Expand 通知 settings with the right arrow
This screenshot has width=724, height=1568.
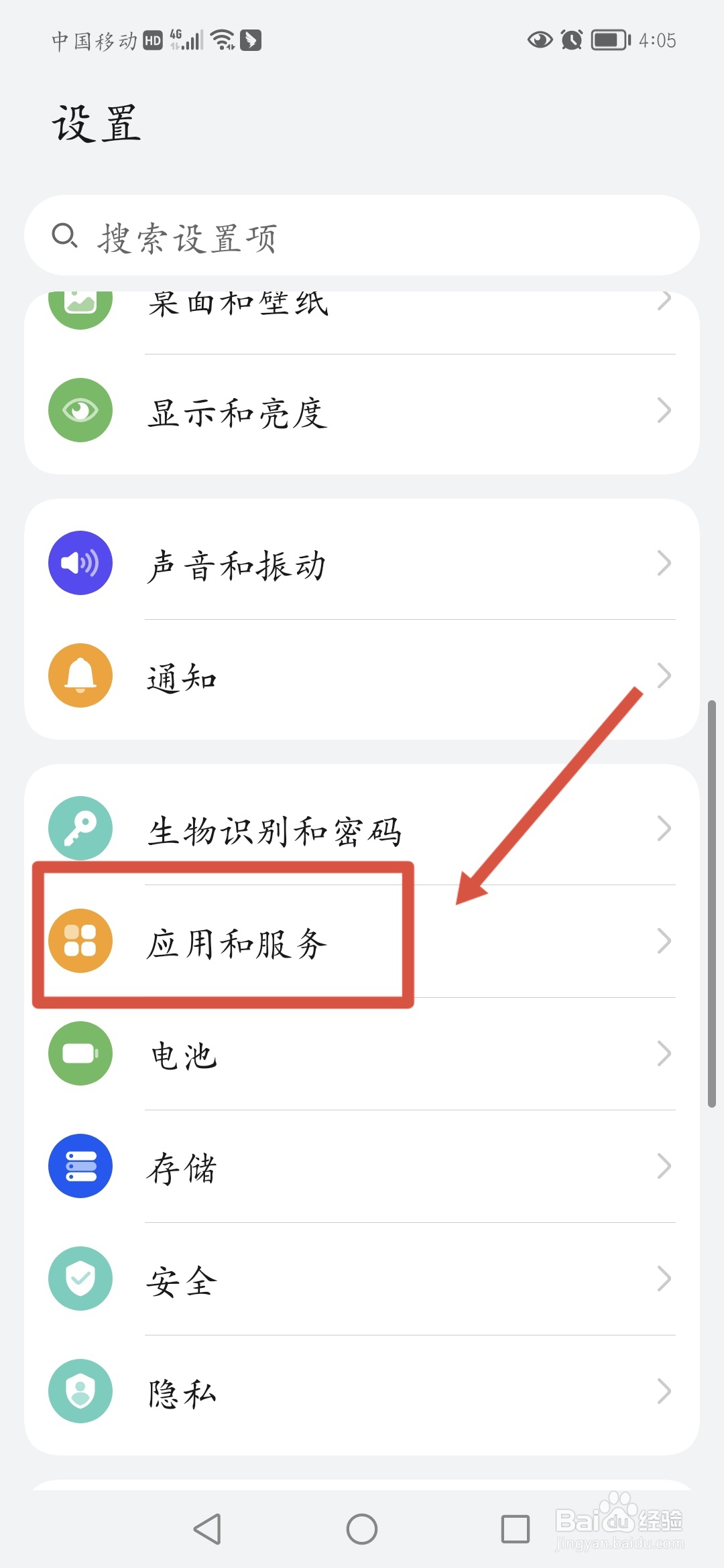664,675
